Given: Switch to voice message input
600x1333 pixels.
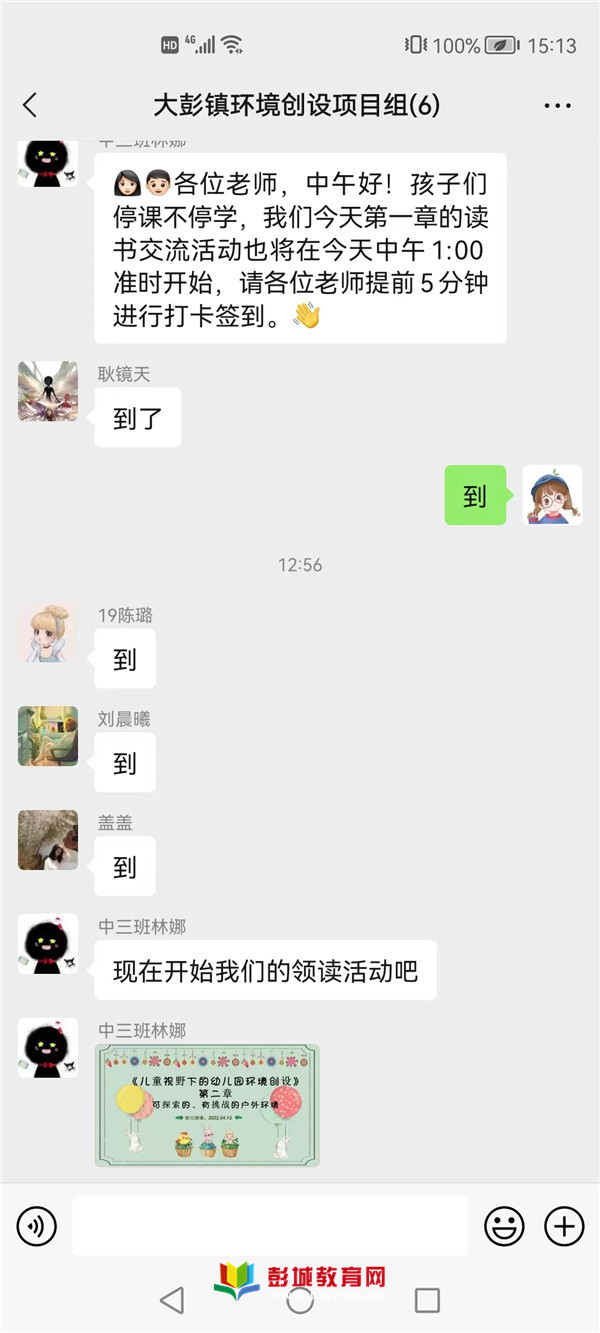Looking at the screenshot, I should [x=37, y=1225].
